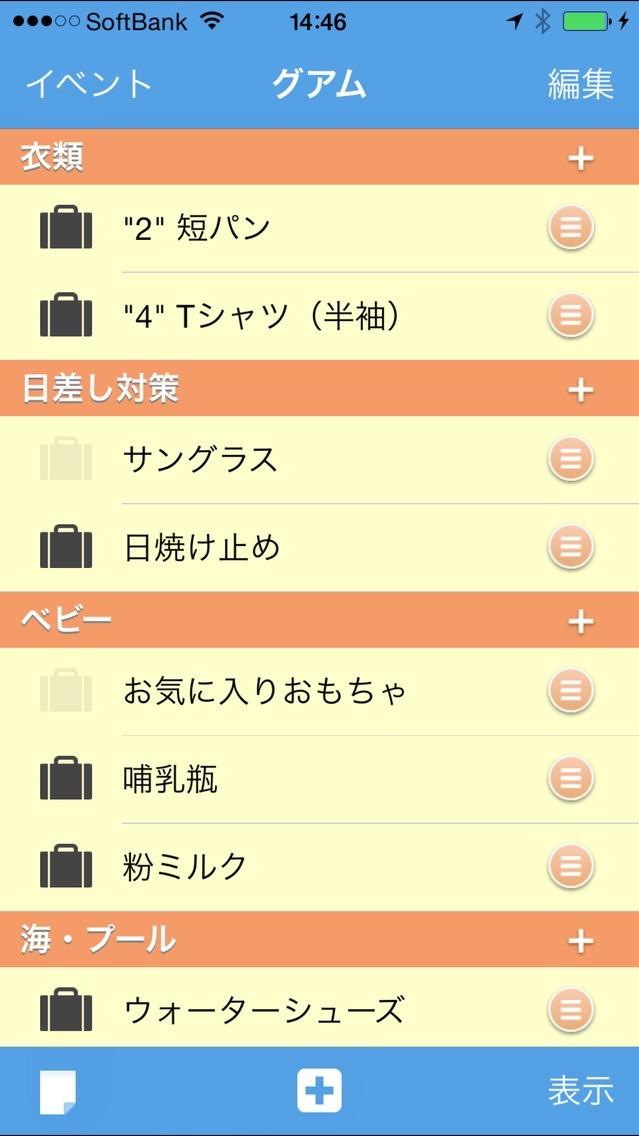This screenshot has height=1136, width=639.
Task: Mark お気に入りおもちゃ as packed
Action: [66, 691]
